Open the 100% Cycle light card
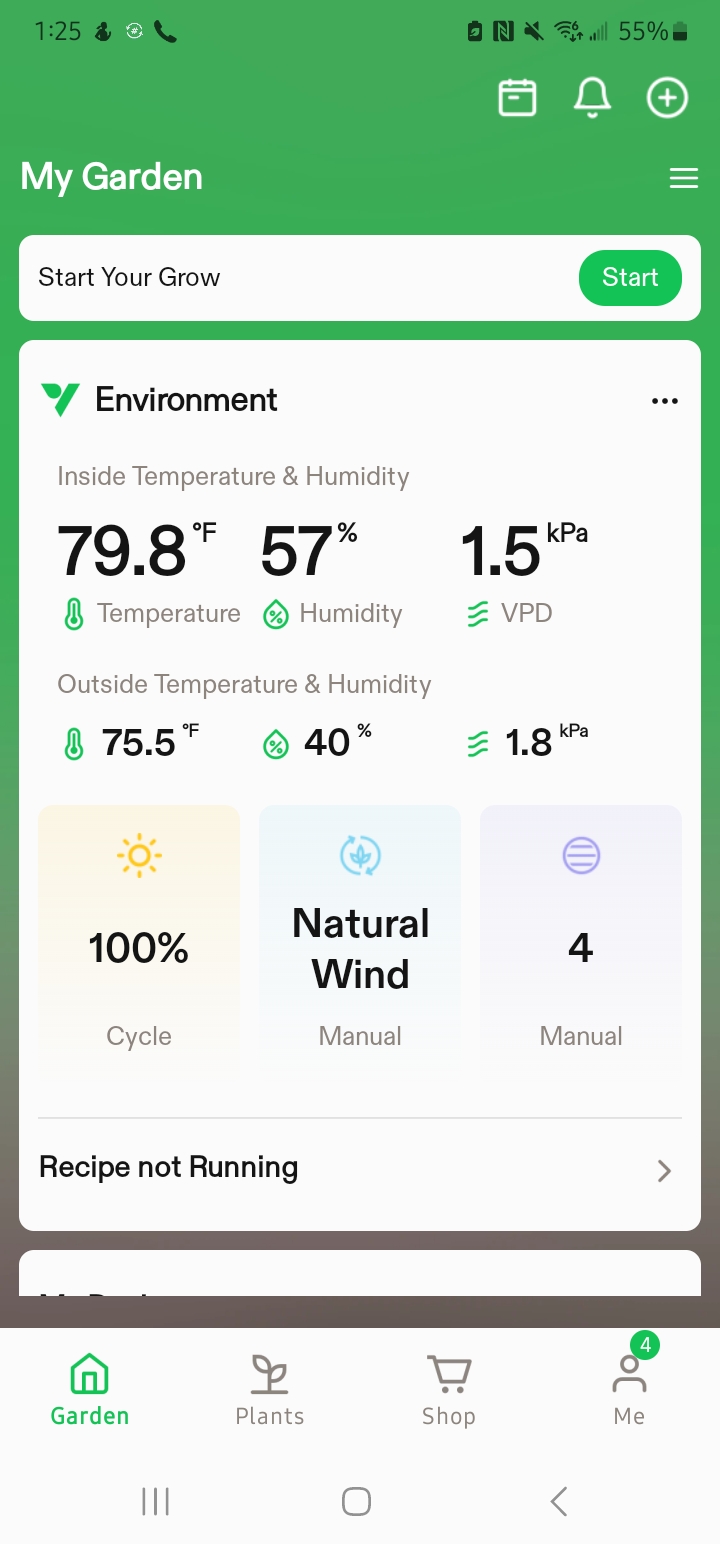The image size is (720, 1544). (x=139, y=940)
